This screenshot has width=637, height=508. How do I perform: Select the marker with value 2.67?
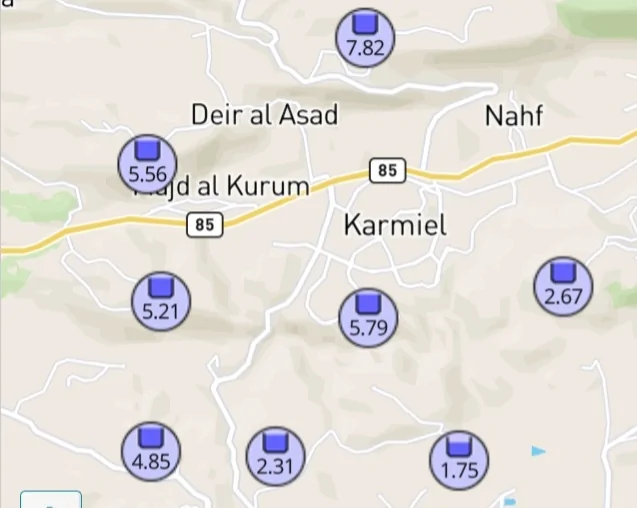pos(564,285)
